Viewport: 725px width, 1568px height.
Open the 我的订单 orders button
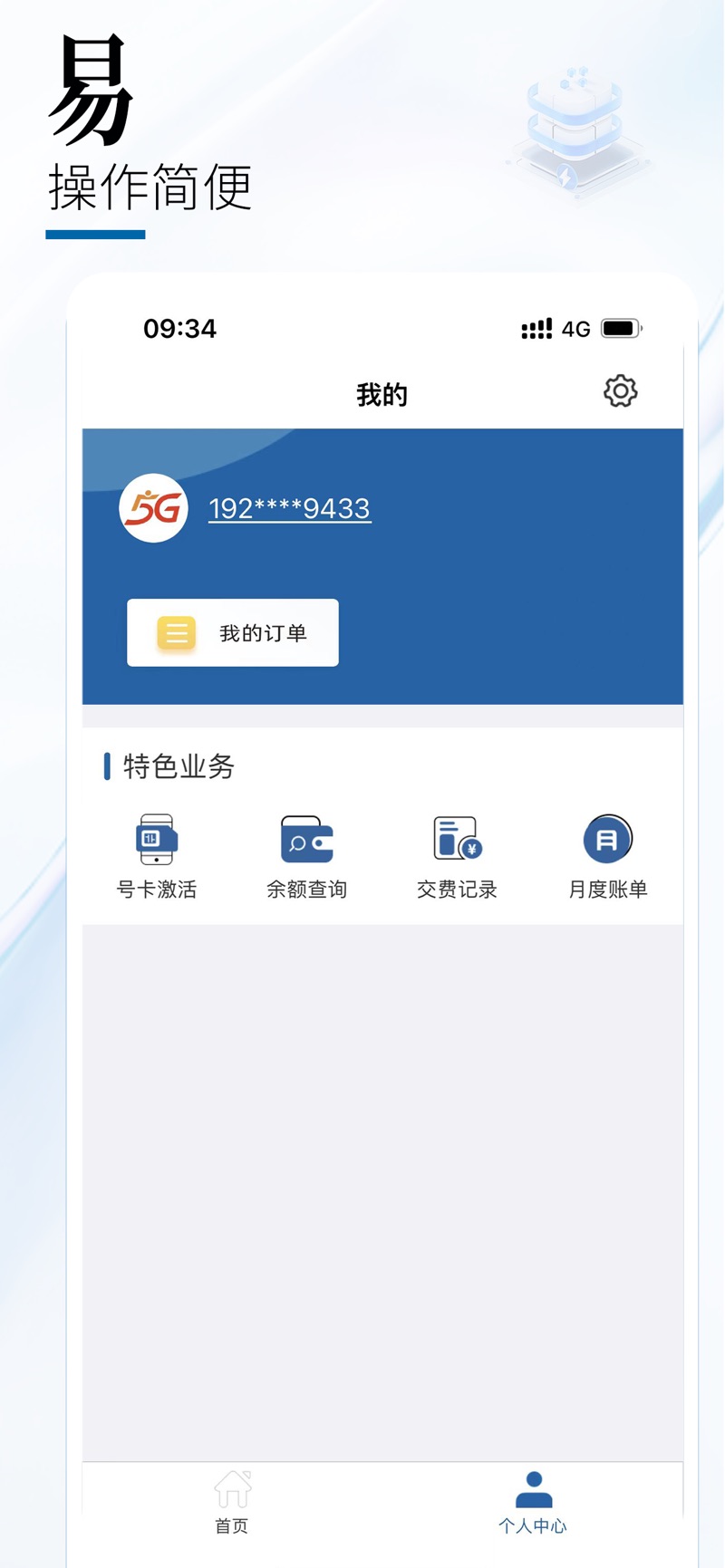232,632
